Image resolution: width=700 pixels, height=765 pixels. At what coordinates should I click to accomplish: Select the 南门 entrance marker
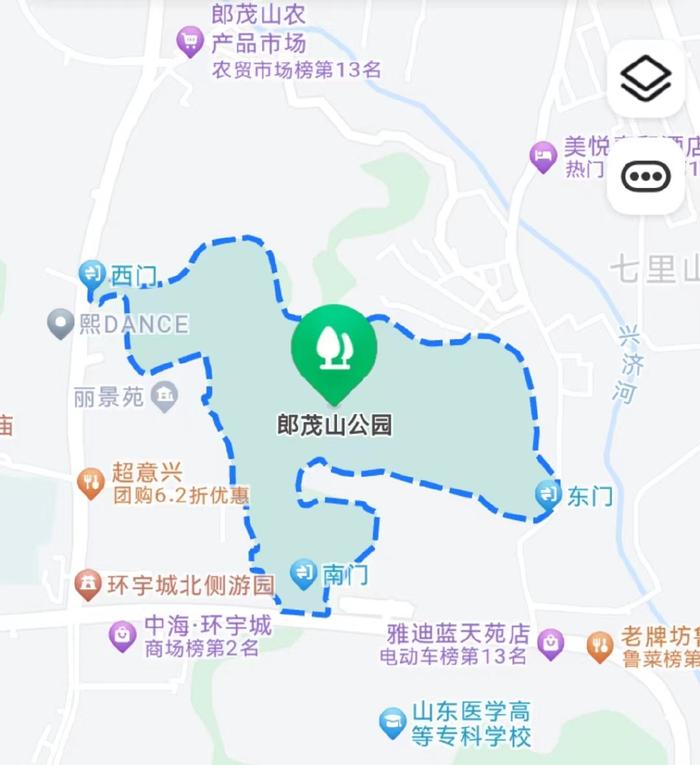(304, 573)
